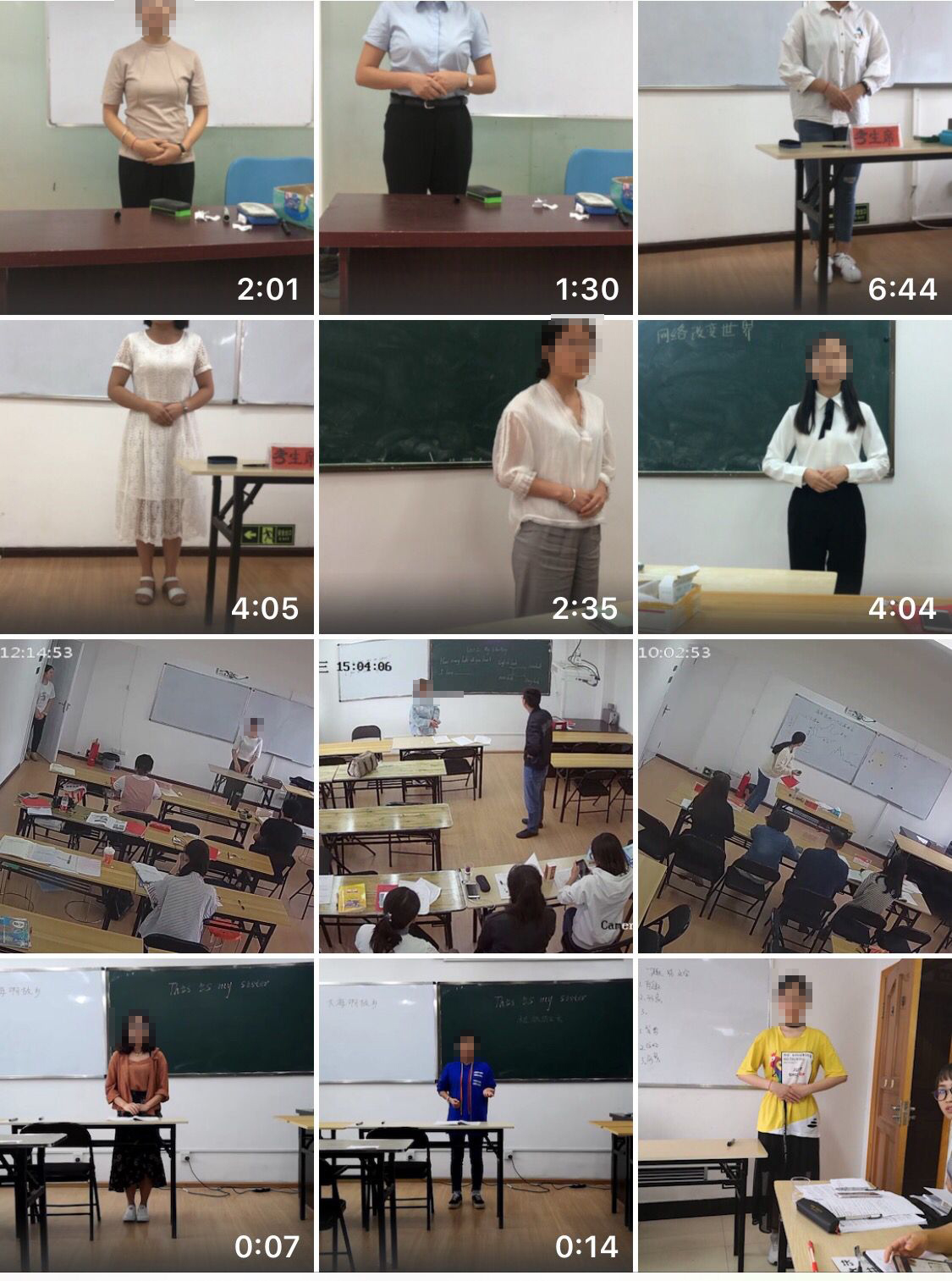Open classroom footage timestamped 10:02:53

tap(795, 796)
